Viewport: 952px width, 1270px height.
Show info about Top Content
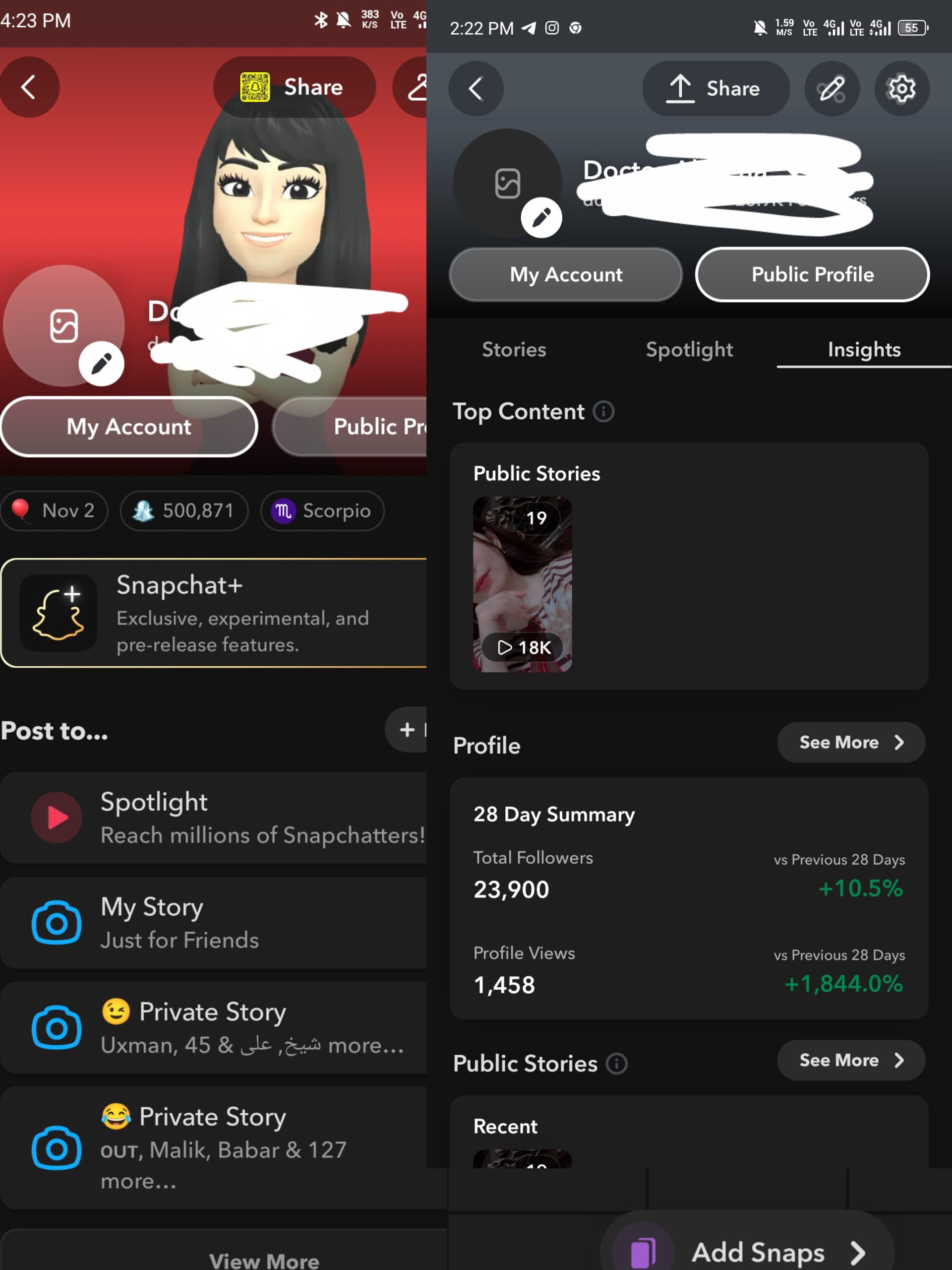[604, 412]
